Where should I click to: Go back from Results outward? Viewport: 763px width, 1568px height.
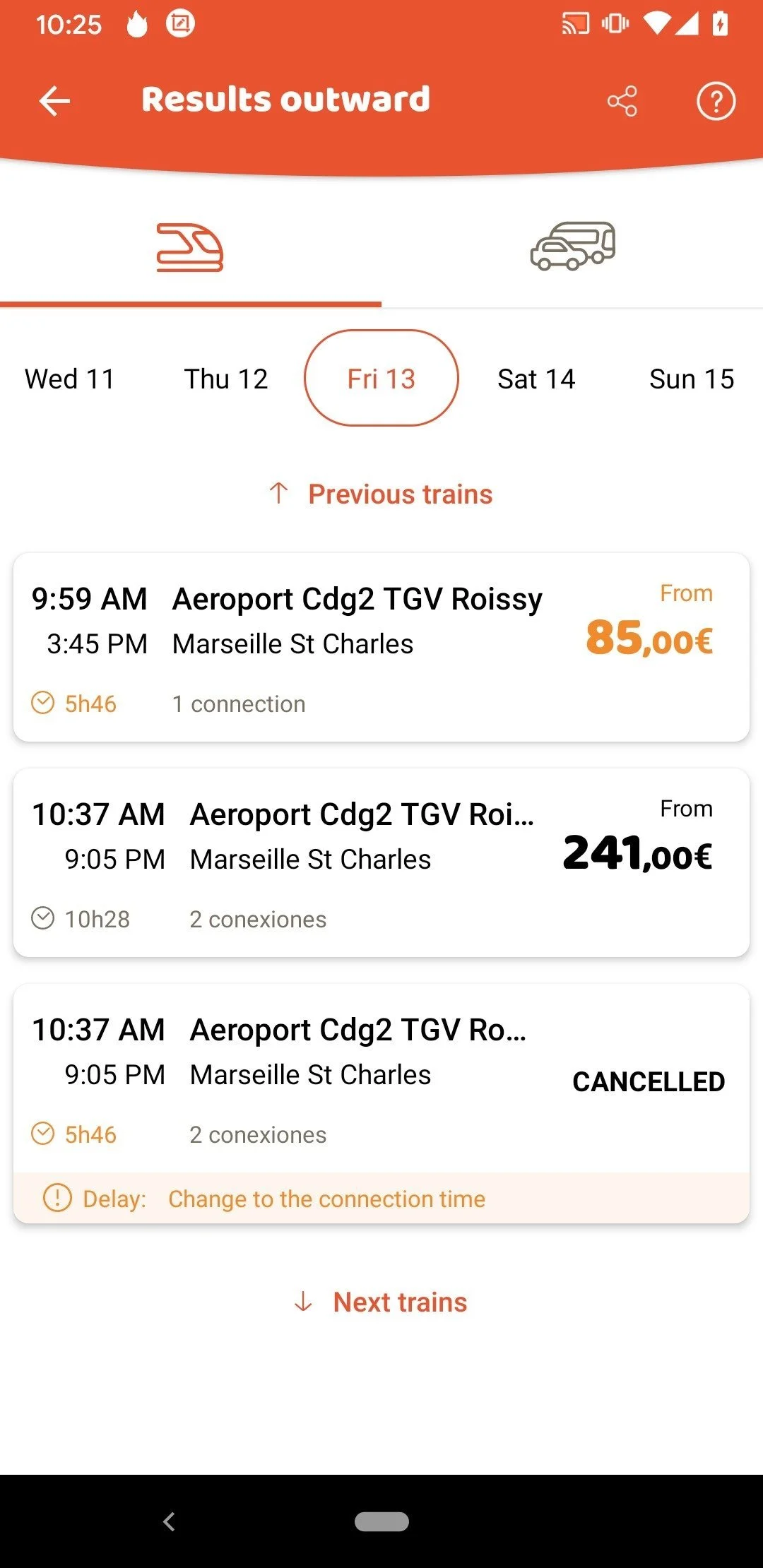(54, 101)
